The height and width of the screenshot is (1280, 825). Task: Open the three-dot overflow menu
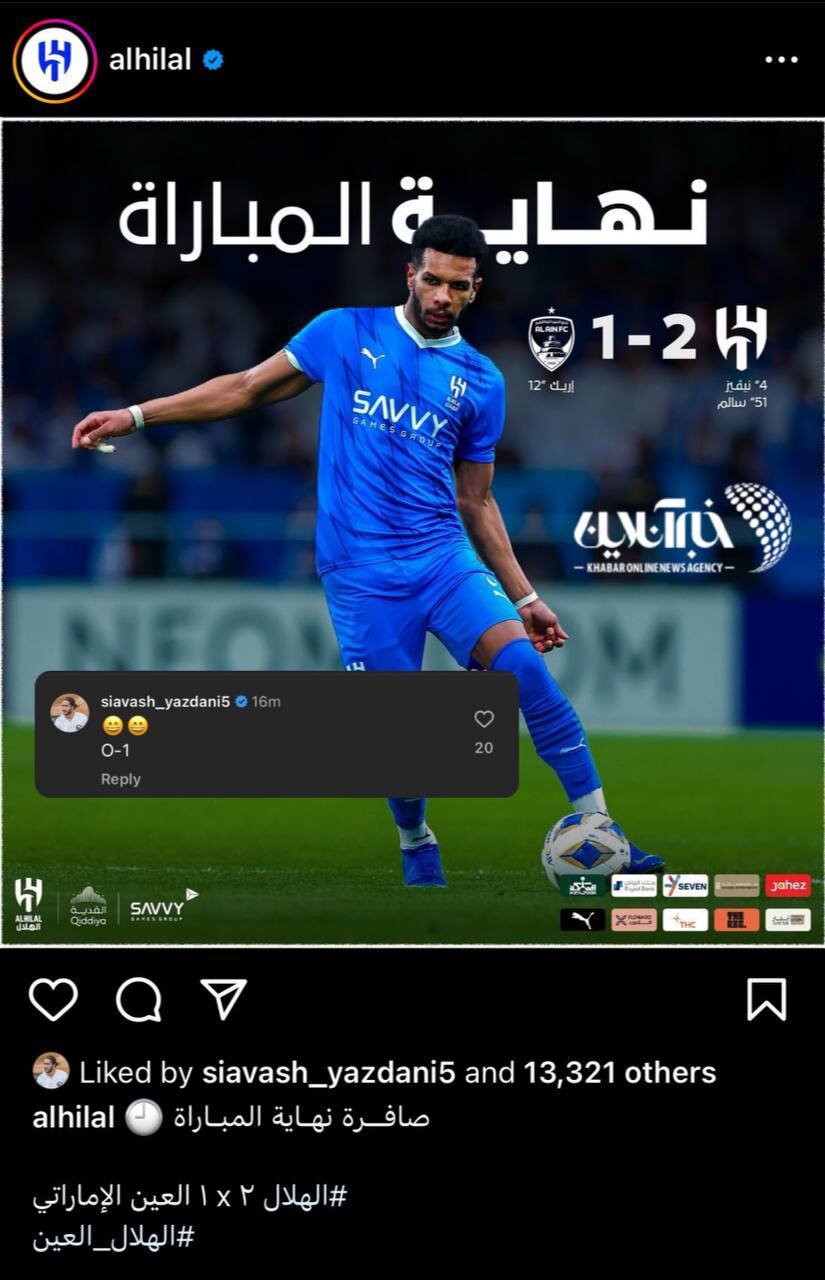pyautogui.click(x=781, y=60)
